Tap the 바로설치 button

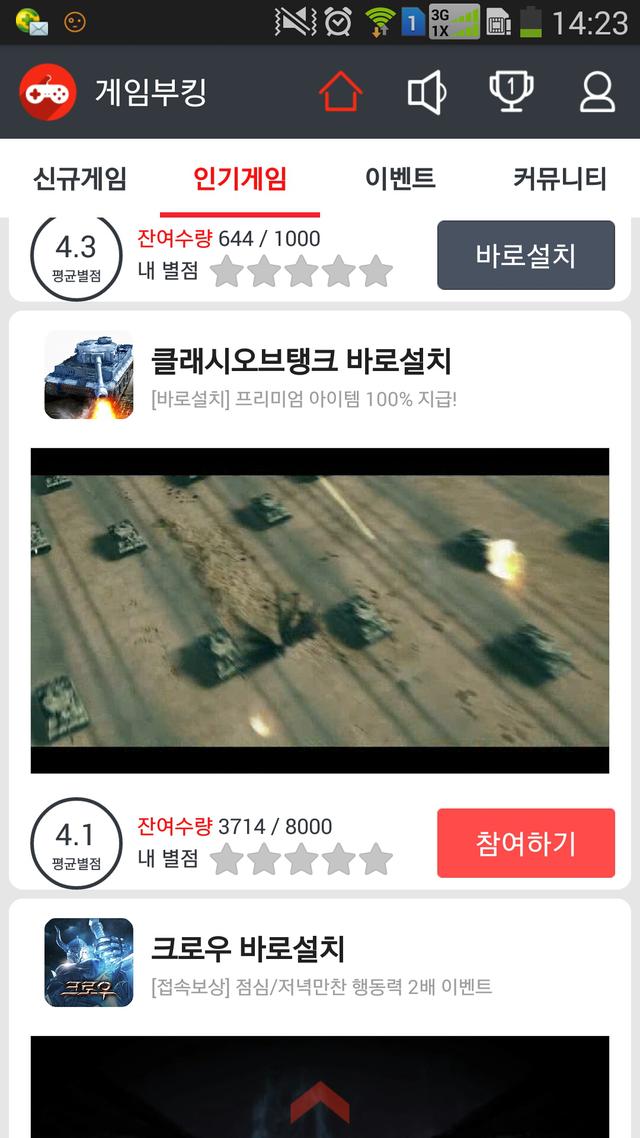[526, 255]
